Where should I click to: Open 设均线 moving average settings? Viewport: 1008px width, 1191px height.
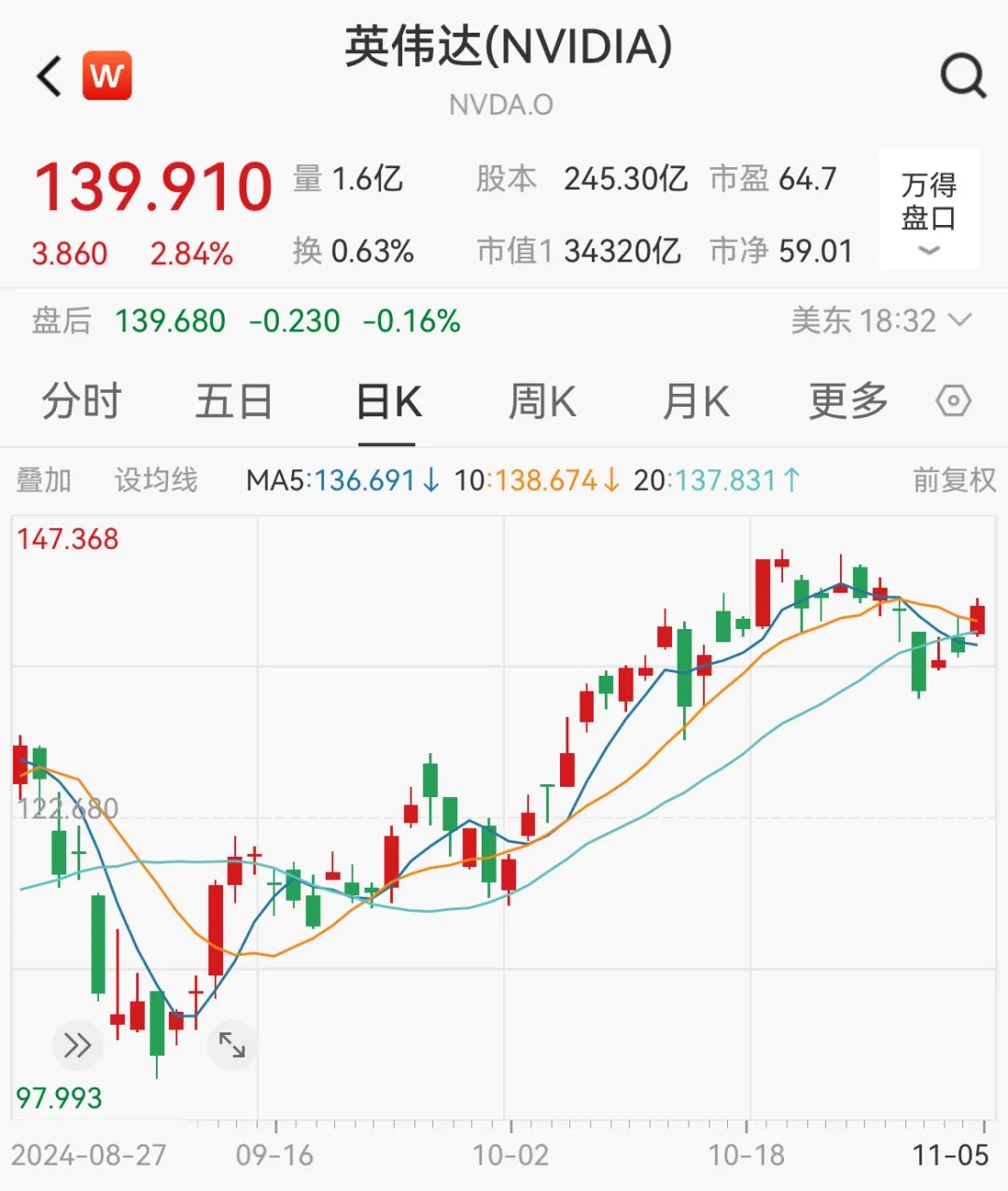[156, 481]
